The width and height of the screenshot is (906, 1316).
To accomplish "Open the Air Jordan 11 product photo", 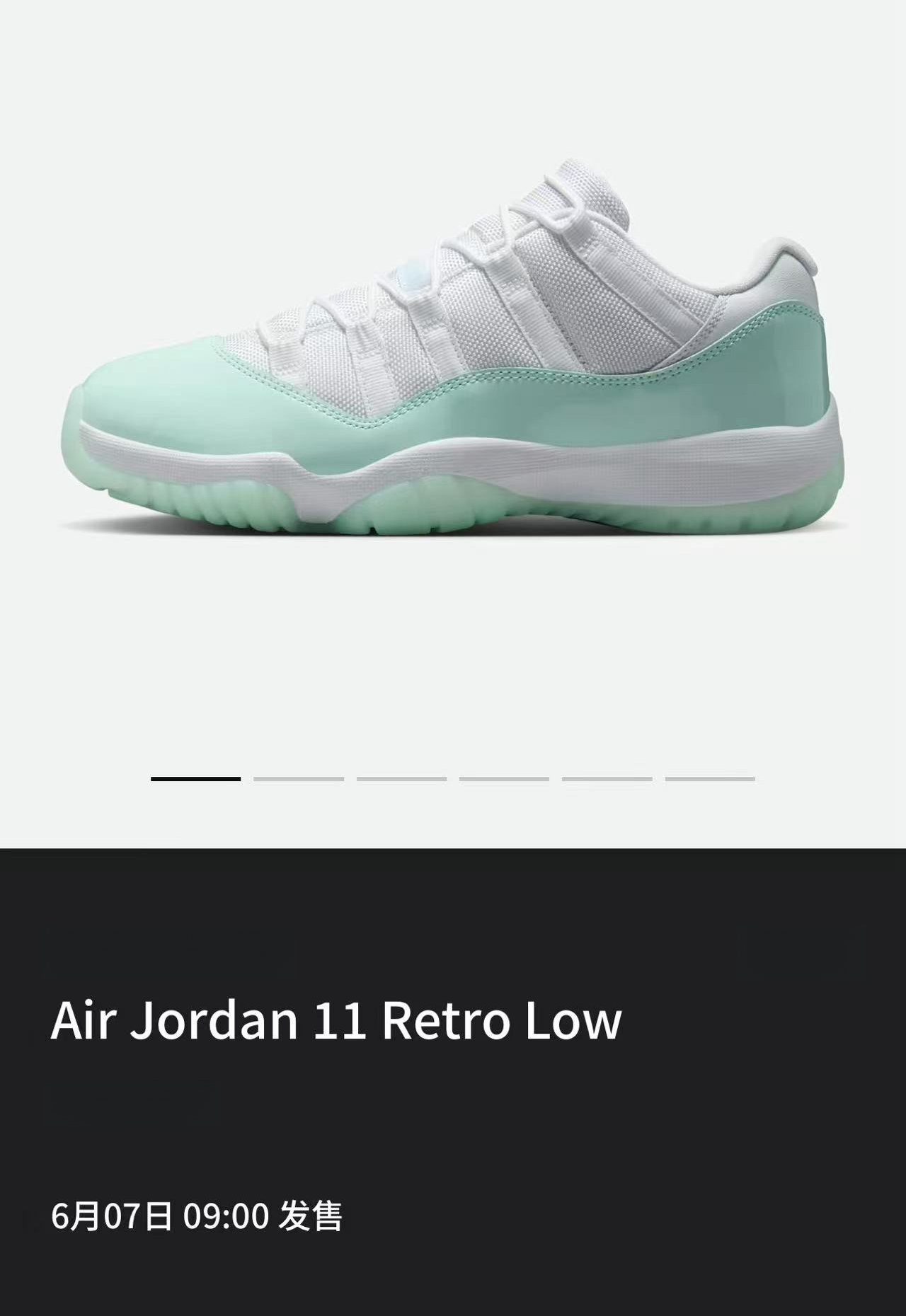I will 453,354.
